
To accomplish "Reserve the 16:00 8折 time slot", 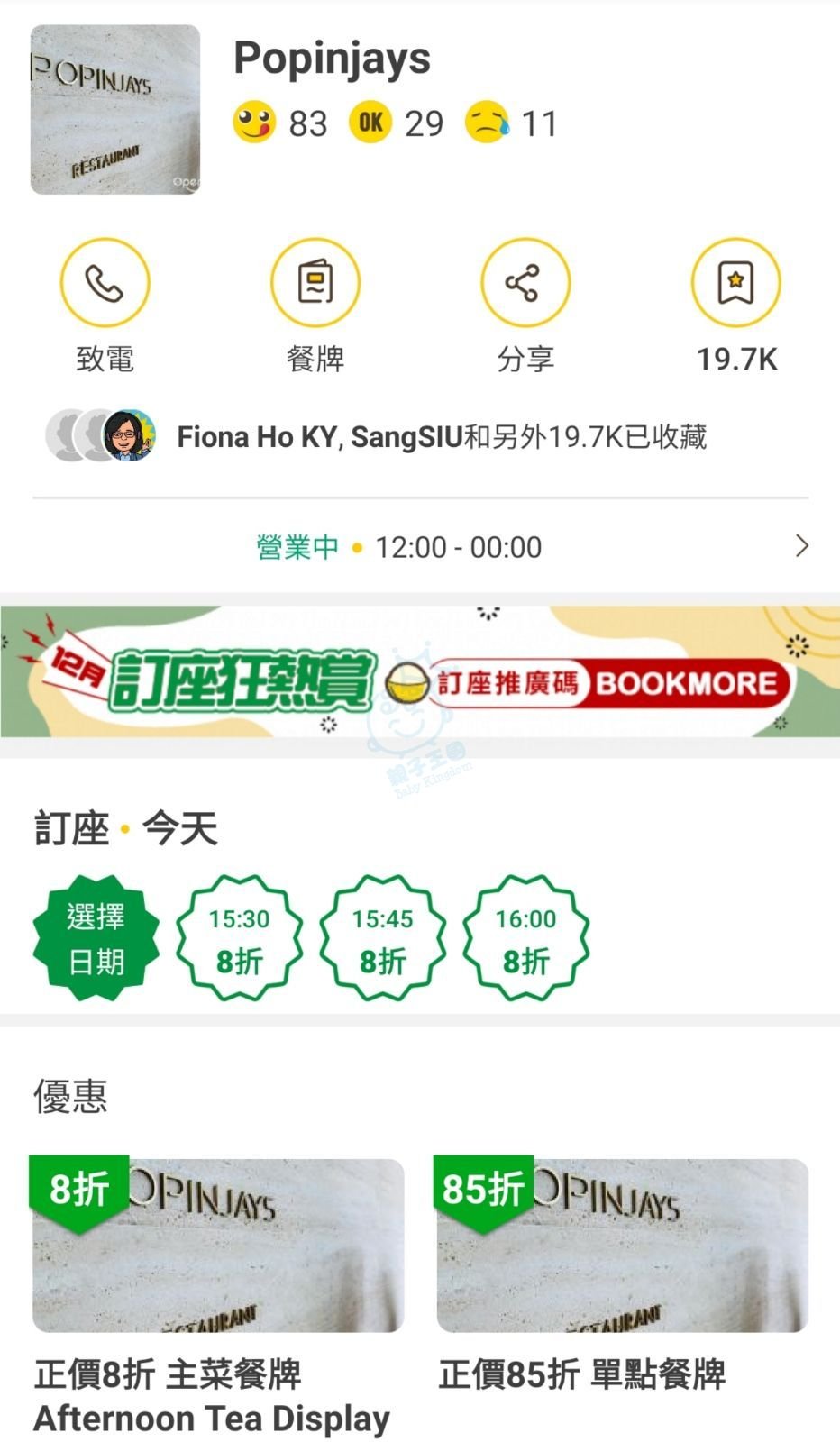I will [x=525, y=939].
